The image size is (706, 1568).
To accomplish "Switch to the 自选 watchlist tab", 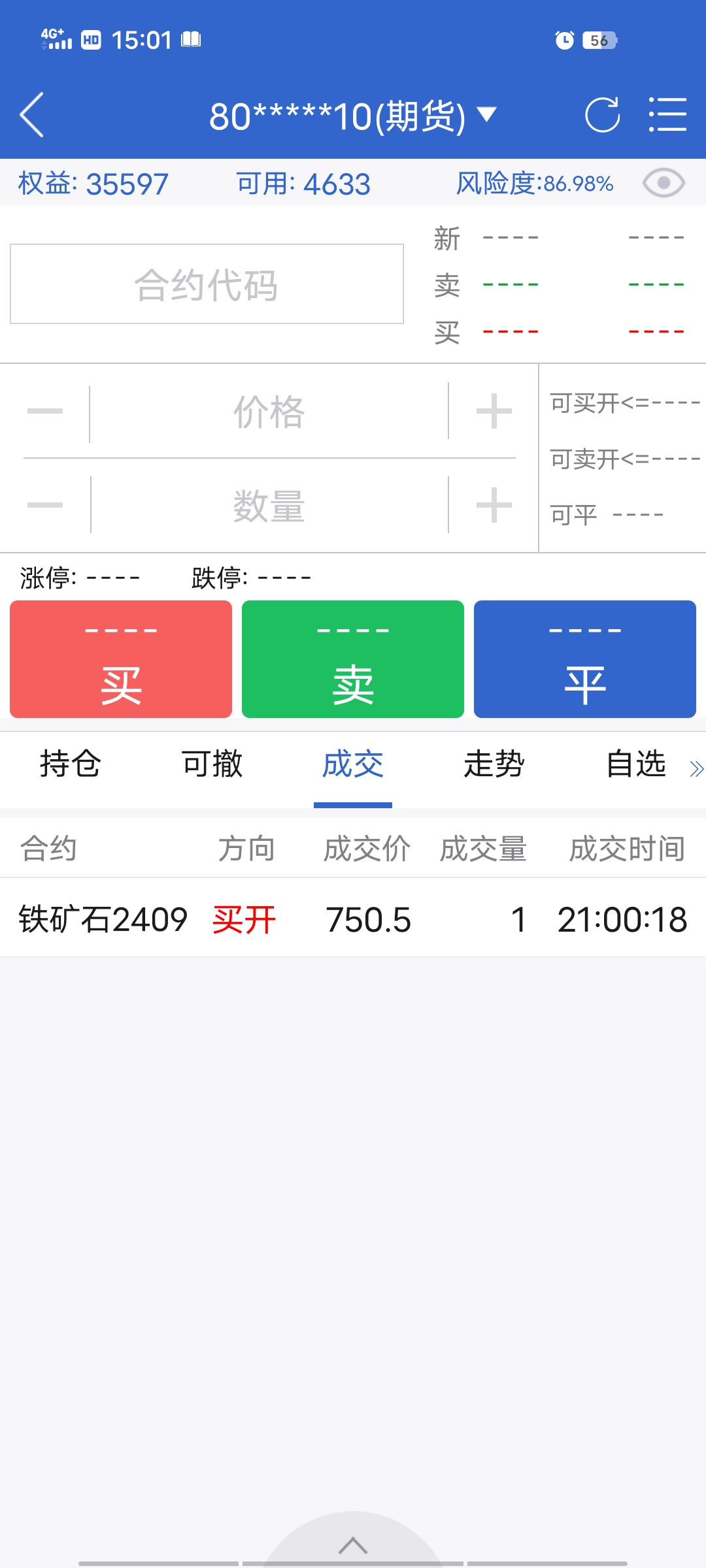I will click(635, 764).
